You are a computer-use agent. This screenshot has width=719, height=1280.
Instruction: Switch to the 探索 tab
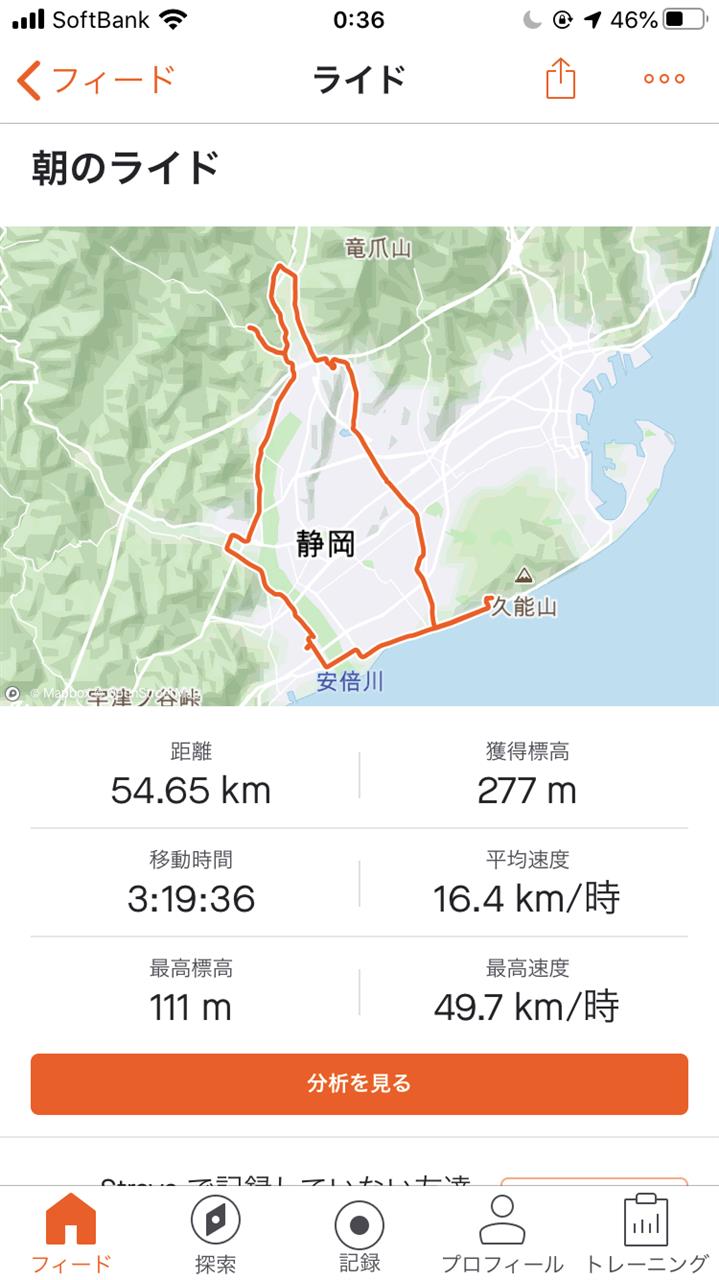coord(215,1233)
